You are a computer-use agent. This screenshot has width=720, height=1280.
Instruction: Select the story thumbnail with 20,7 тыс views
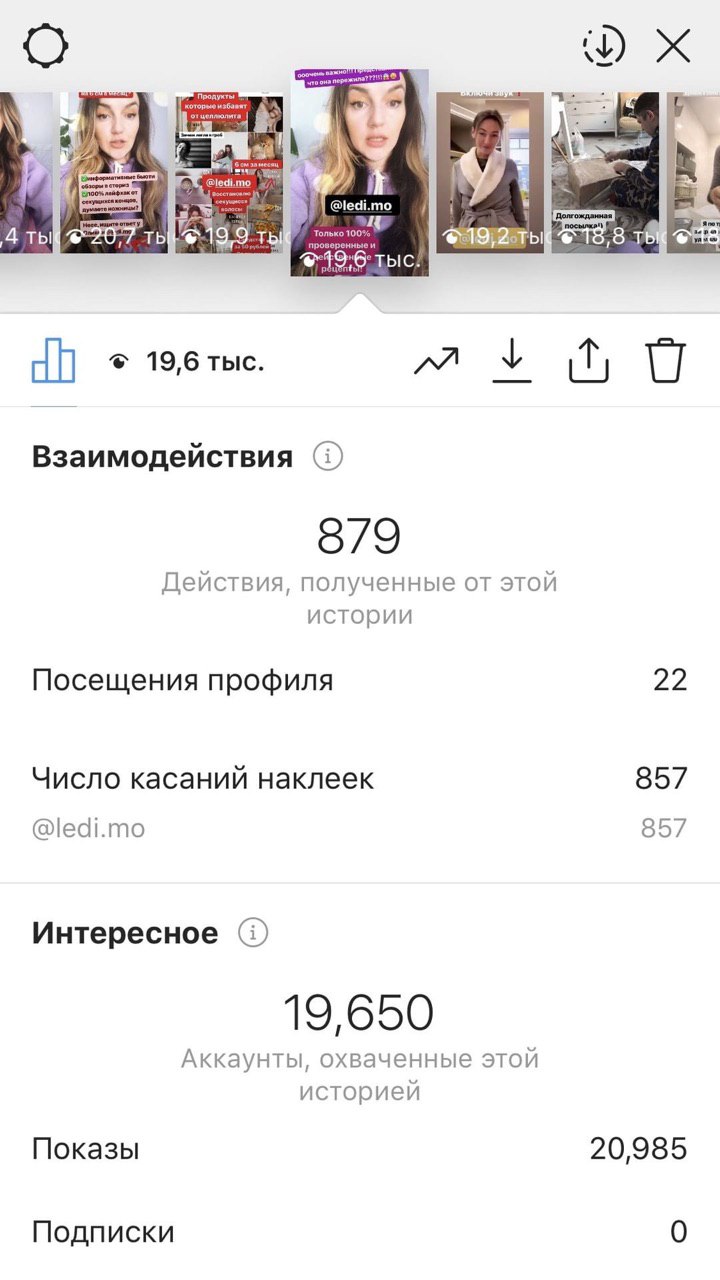pos(114,172)
